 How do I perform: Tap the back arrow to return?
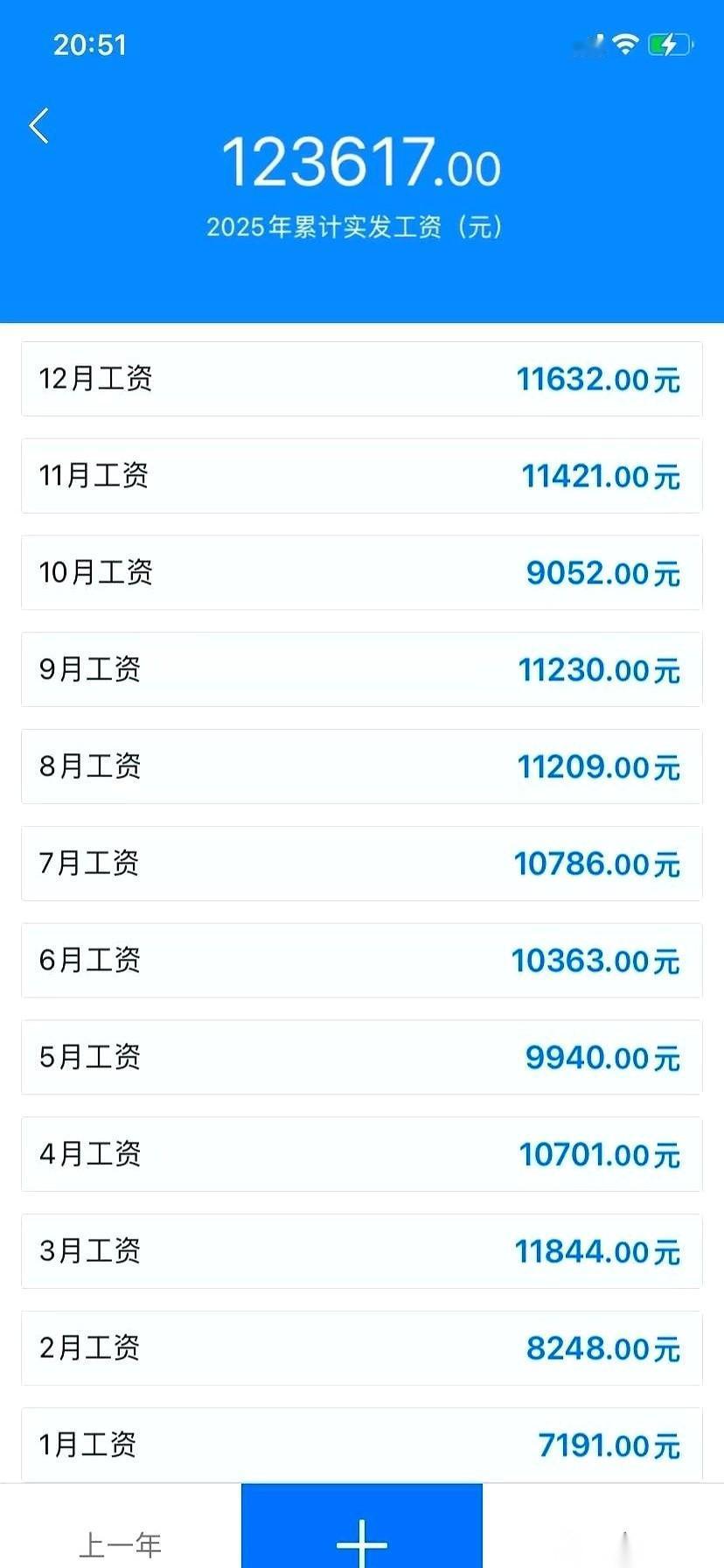coord(38,125)
